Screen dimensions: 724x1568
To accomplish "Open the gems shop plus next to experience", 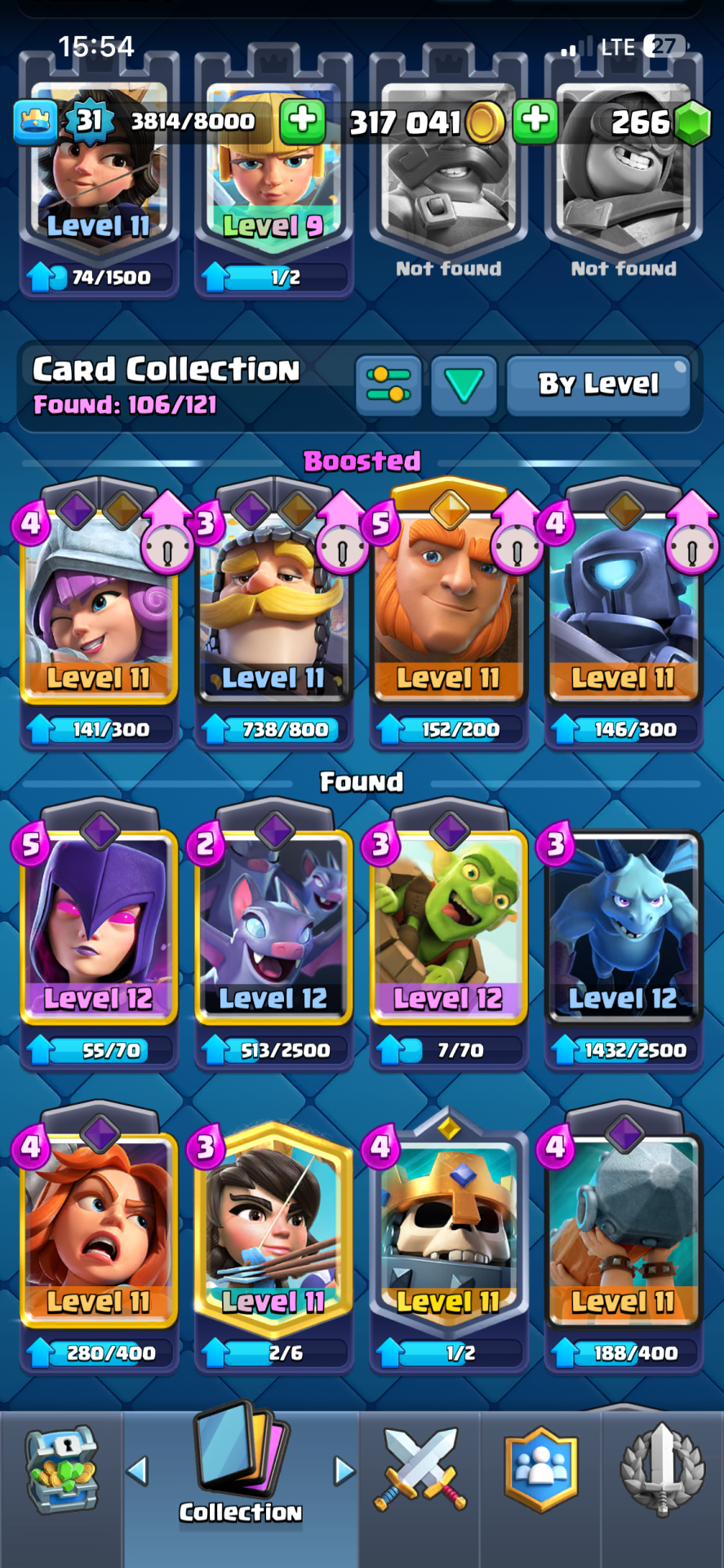I will [303, 121].
